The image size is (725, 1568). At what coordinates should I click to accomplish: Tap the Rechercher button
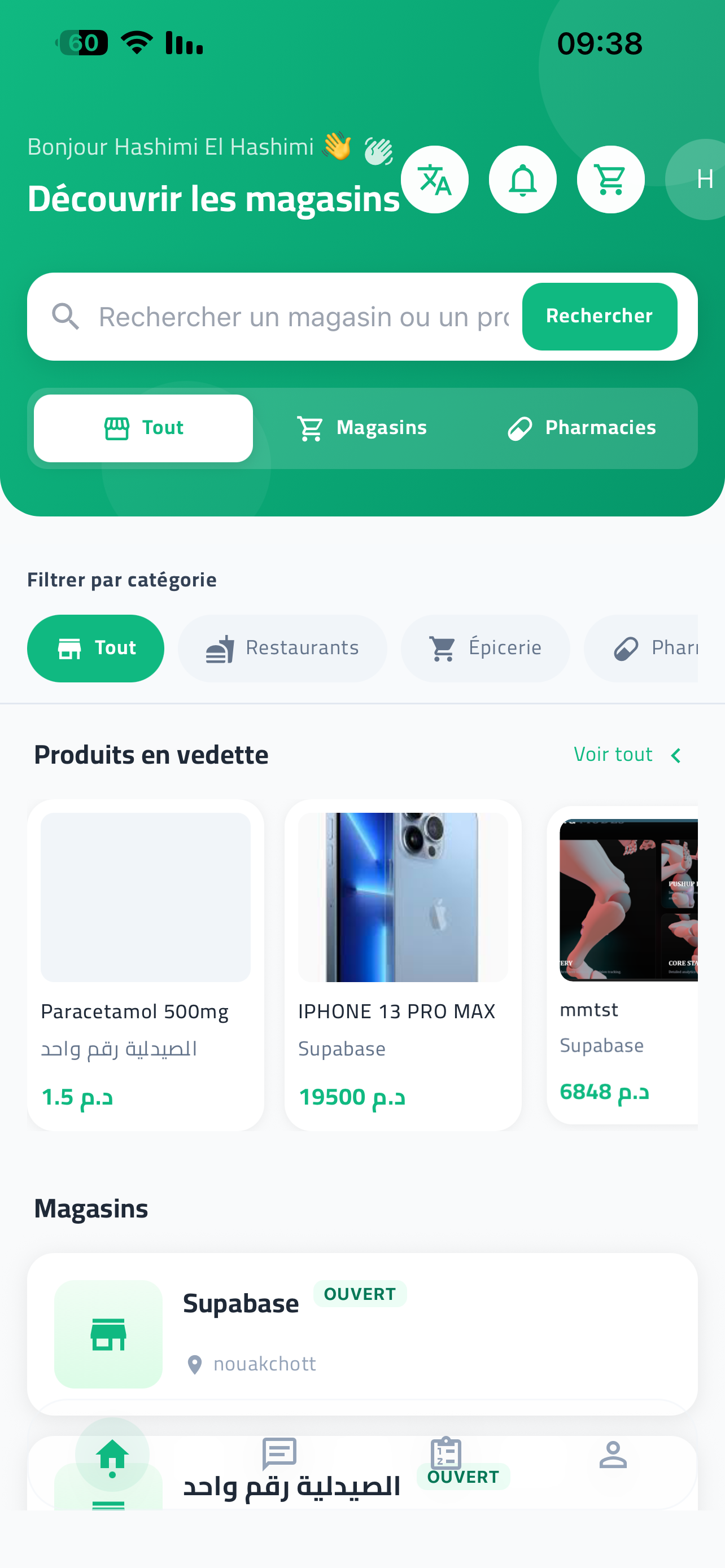(x=599, y=317)
